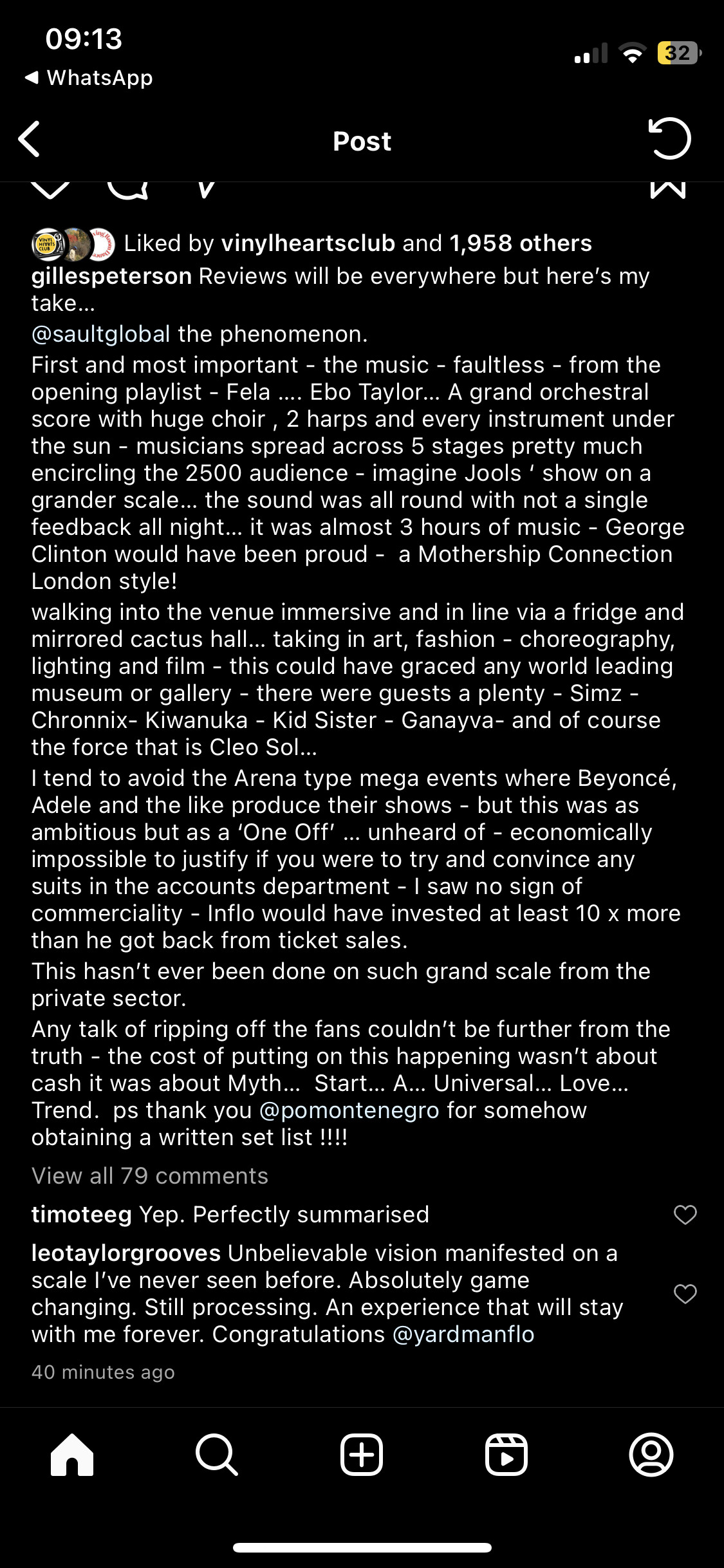724x1568 pixels.
Task: Open timoteeg's profile
Action: coord(81,1215)
